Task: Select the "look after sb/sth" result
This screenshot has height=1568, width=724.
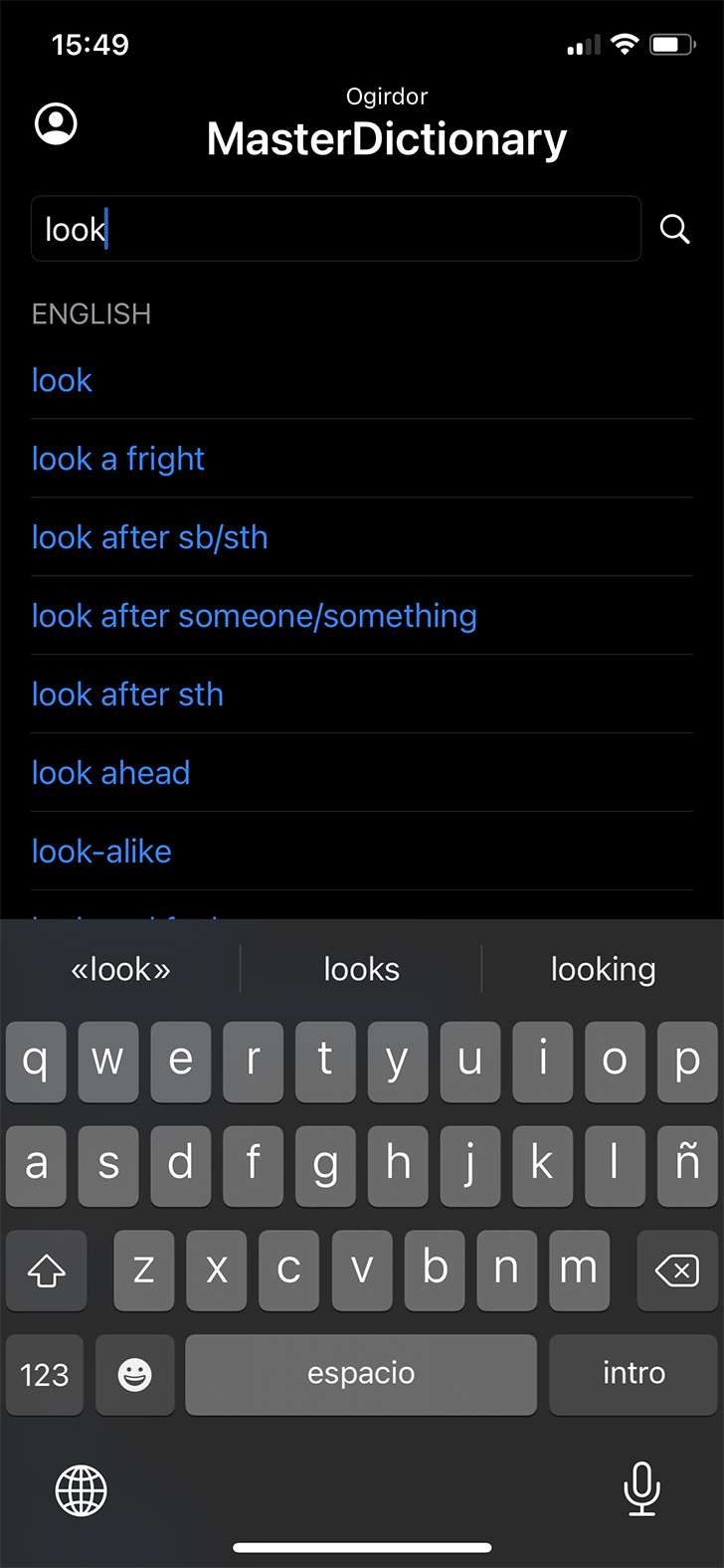Action: [150, 537]
